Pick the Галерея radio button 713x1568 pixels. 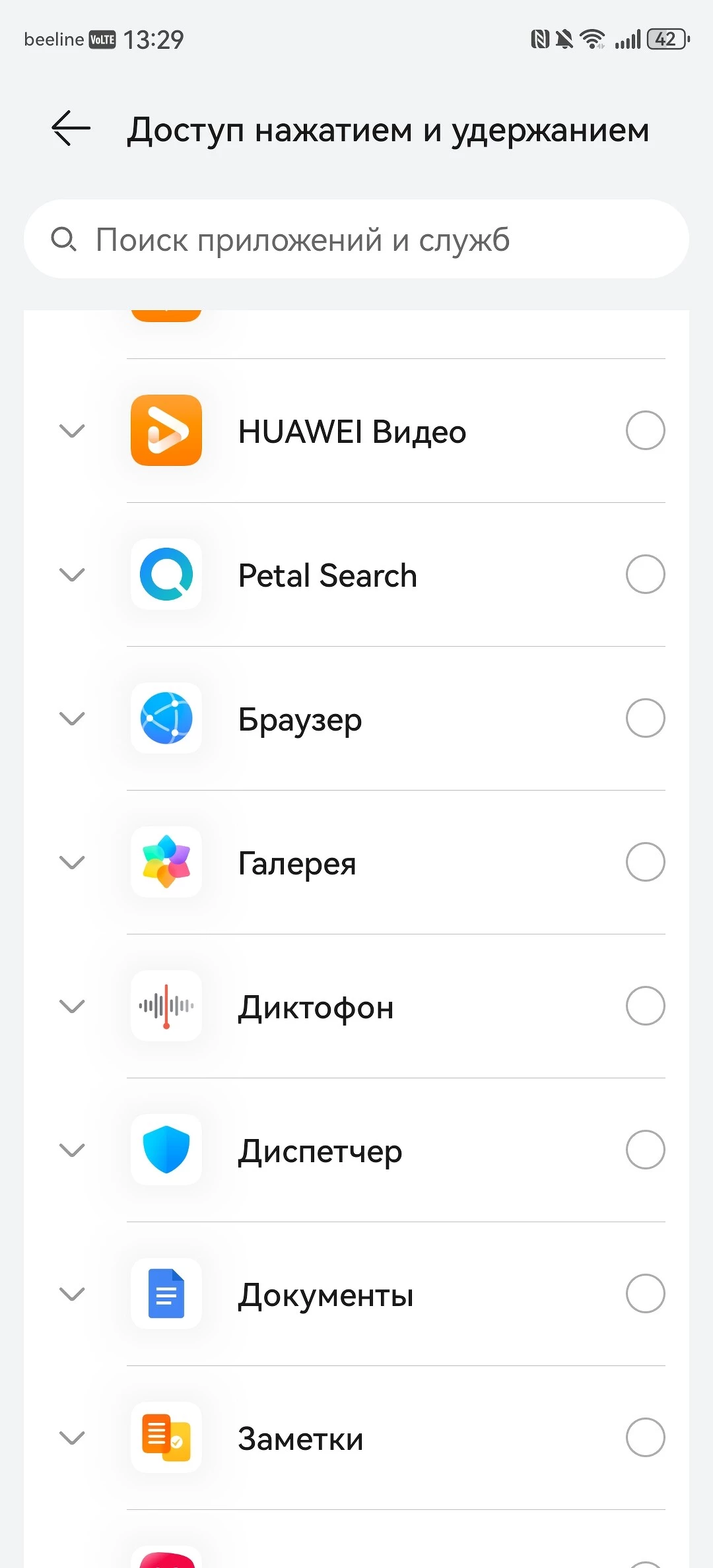[x=645, y=862]
